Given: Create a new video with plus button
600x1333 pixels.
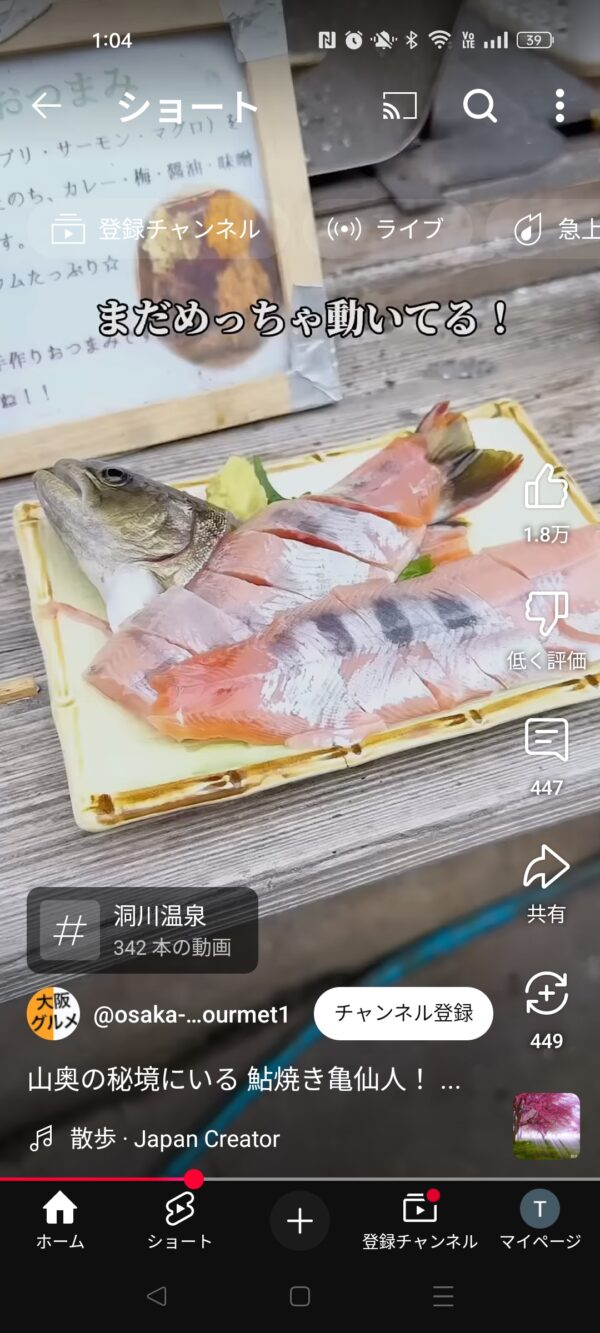Looking at the screenshot, I should (300, 1220).
